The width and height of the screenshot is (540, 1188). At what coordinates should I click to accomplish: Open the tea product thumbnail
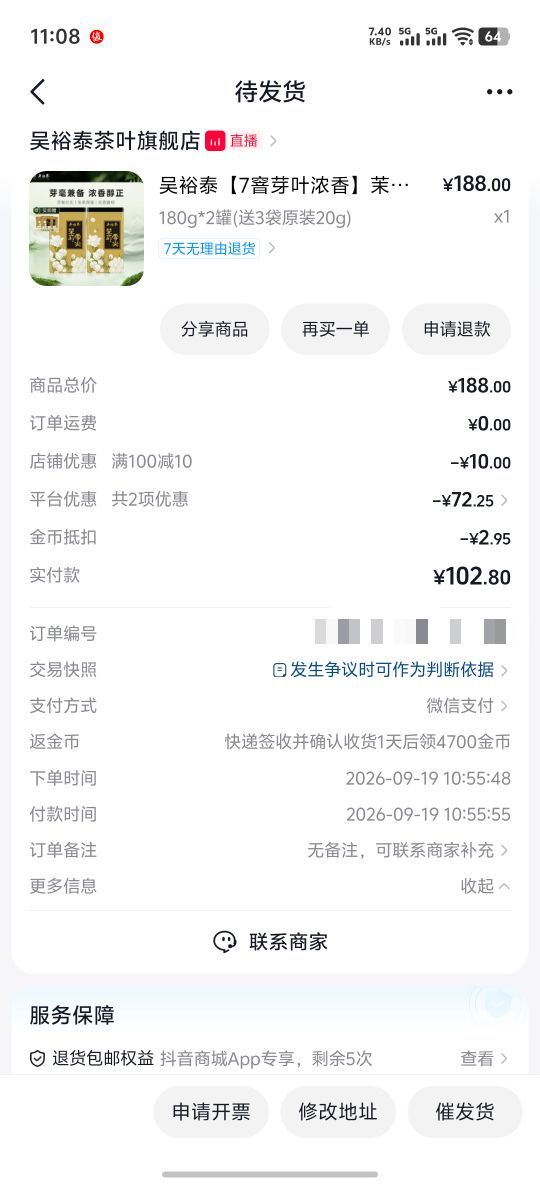[86, 228]
